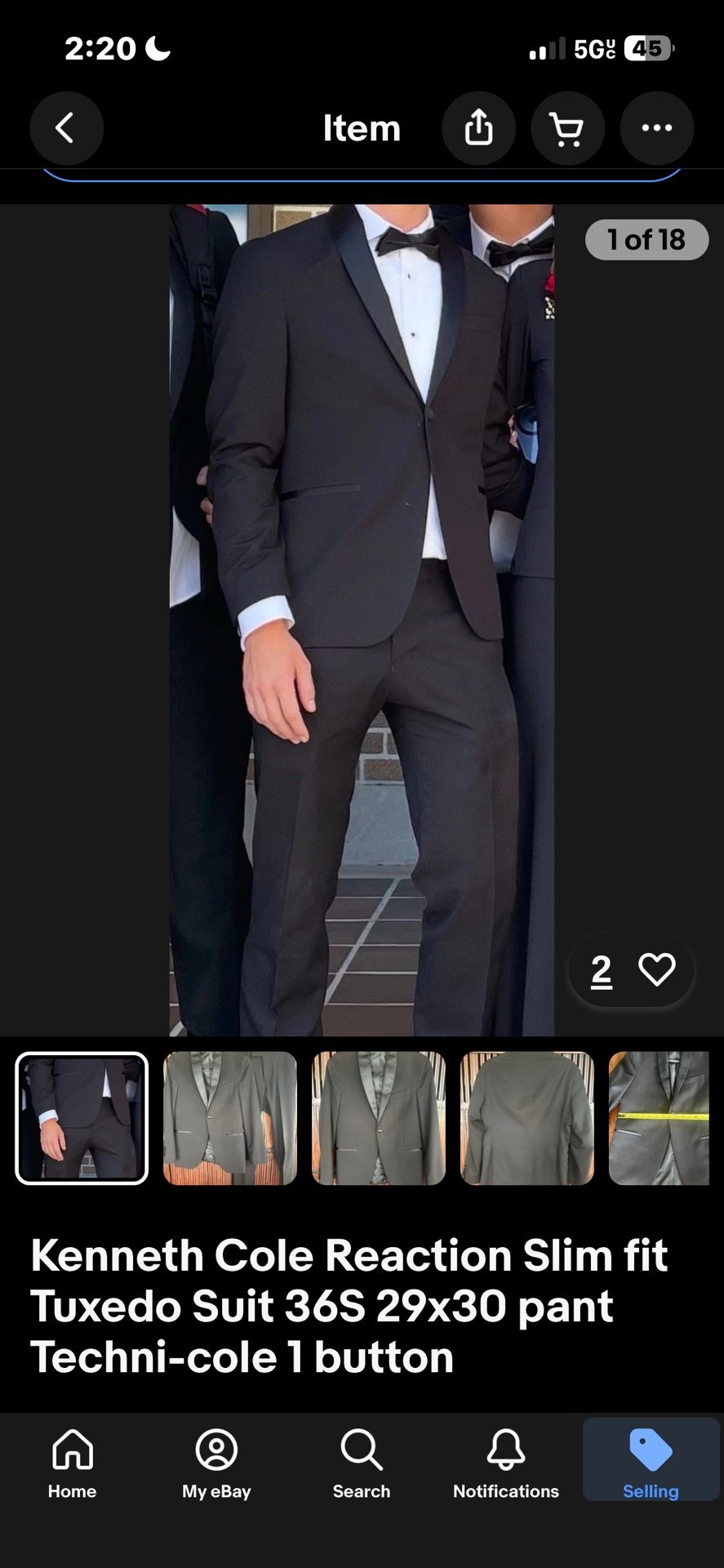Open the Notifications tab

pos(505,1464)
